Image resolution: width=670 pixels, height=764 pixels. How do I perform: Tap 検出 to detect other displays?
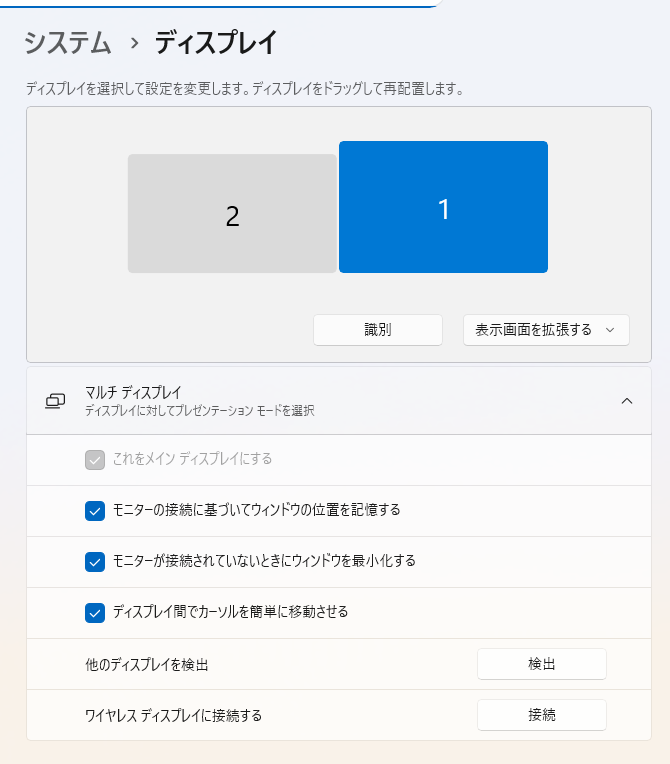pos(541,664)
